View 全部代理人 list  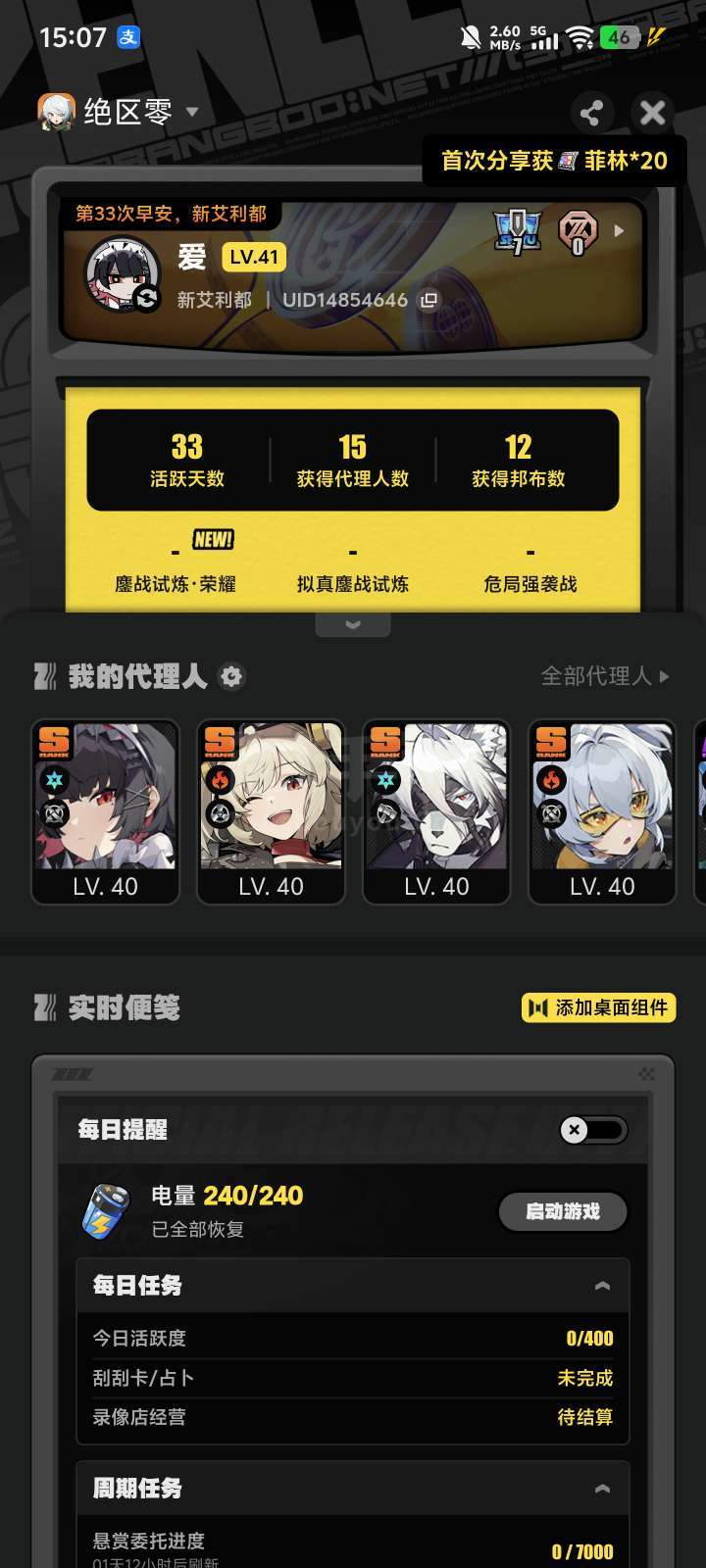pos(605,676)
